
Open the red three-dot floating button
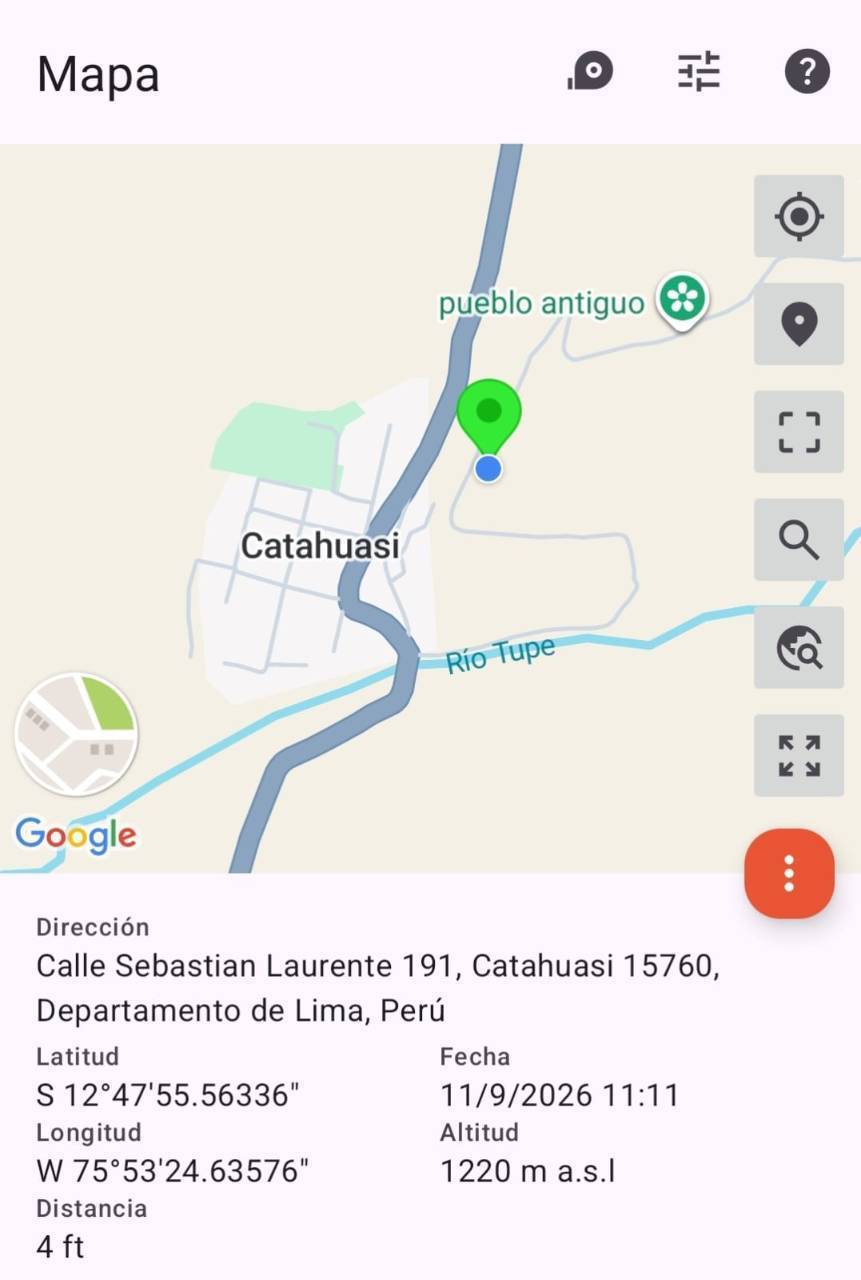tap(789, 873)
